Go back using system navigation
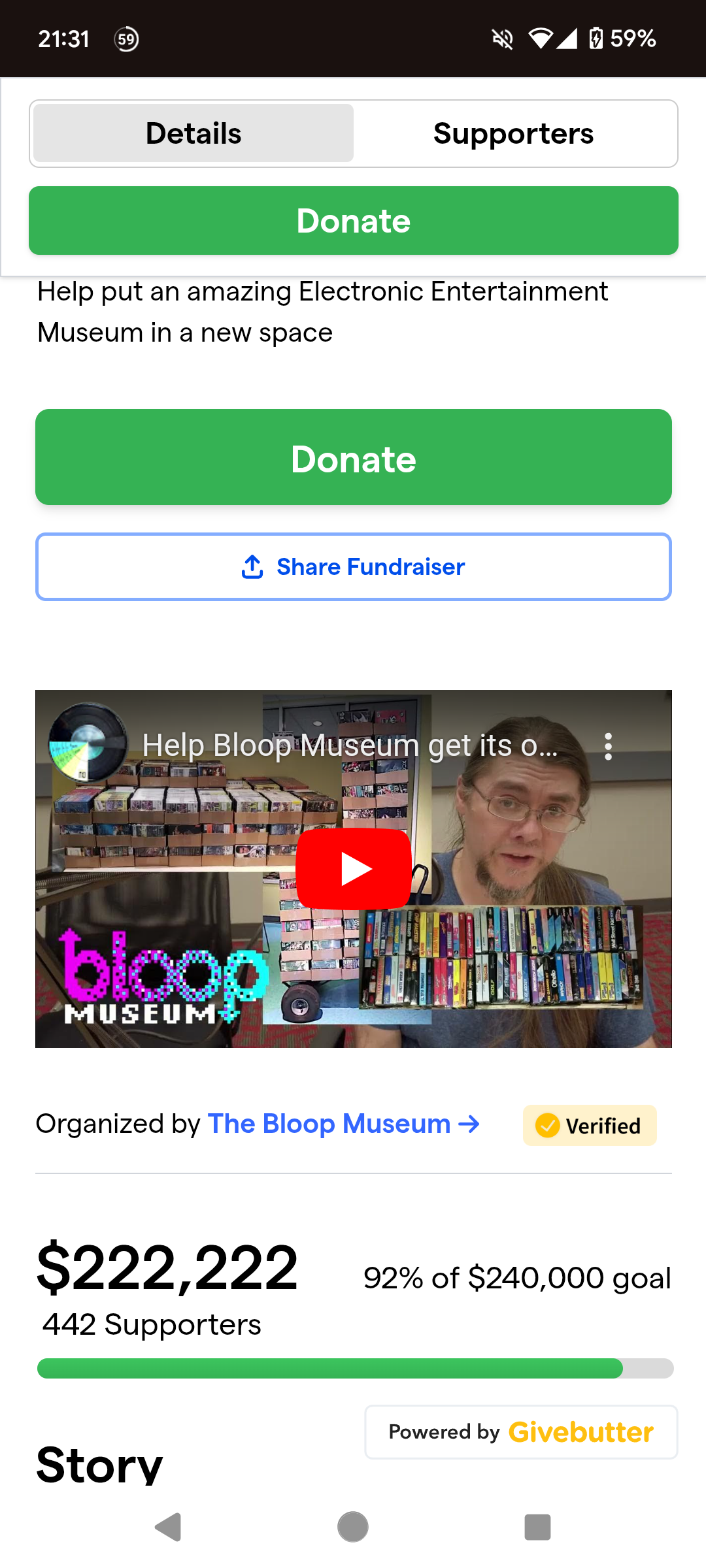This screenshot has height=1568, width=706. (x=169, y=1527)
